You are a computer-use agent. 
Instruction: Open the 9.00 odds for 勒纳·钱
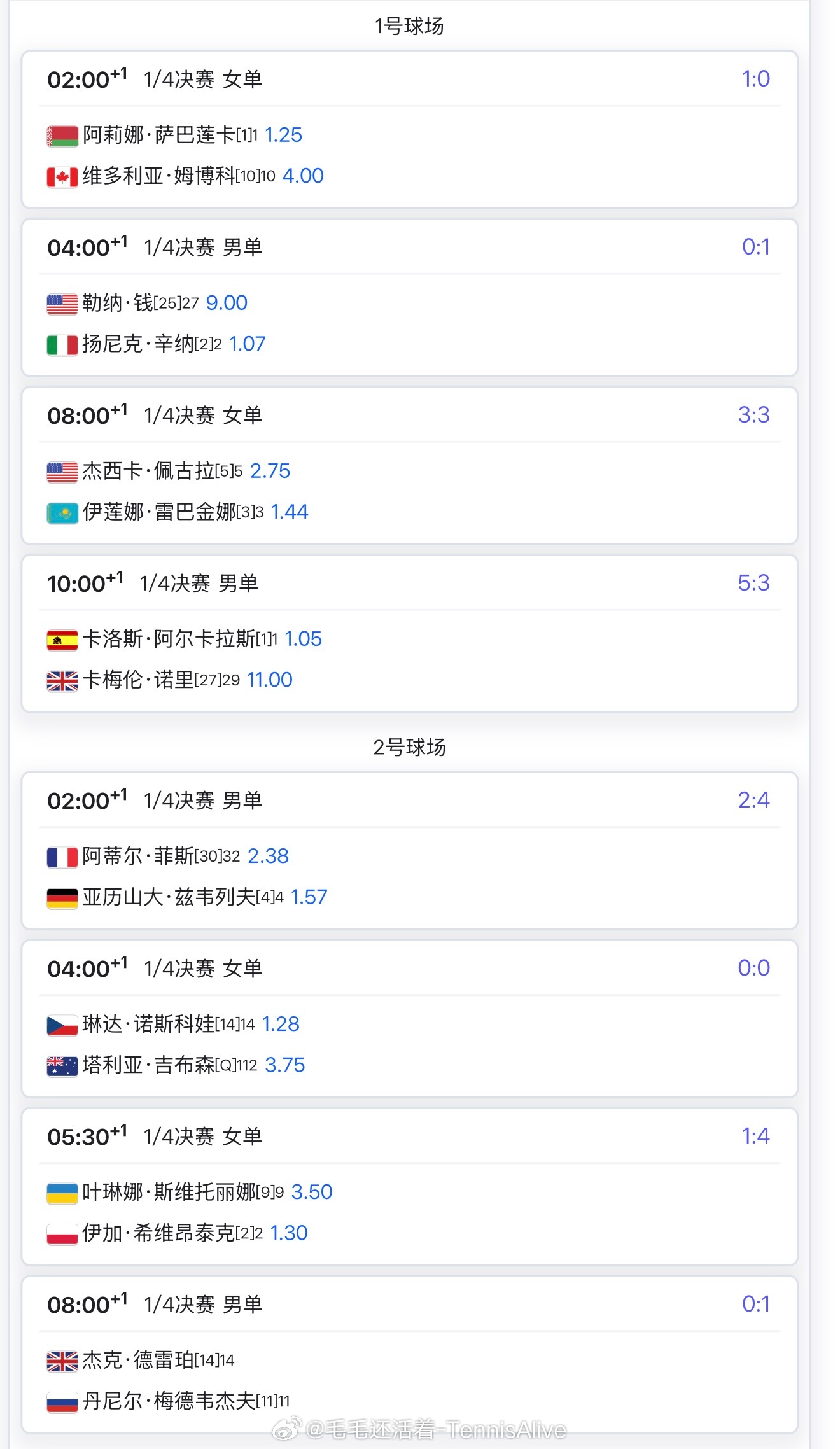click(x=226, y=302)
